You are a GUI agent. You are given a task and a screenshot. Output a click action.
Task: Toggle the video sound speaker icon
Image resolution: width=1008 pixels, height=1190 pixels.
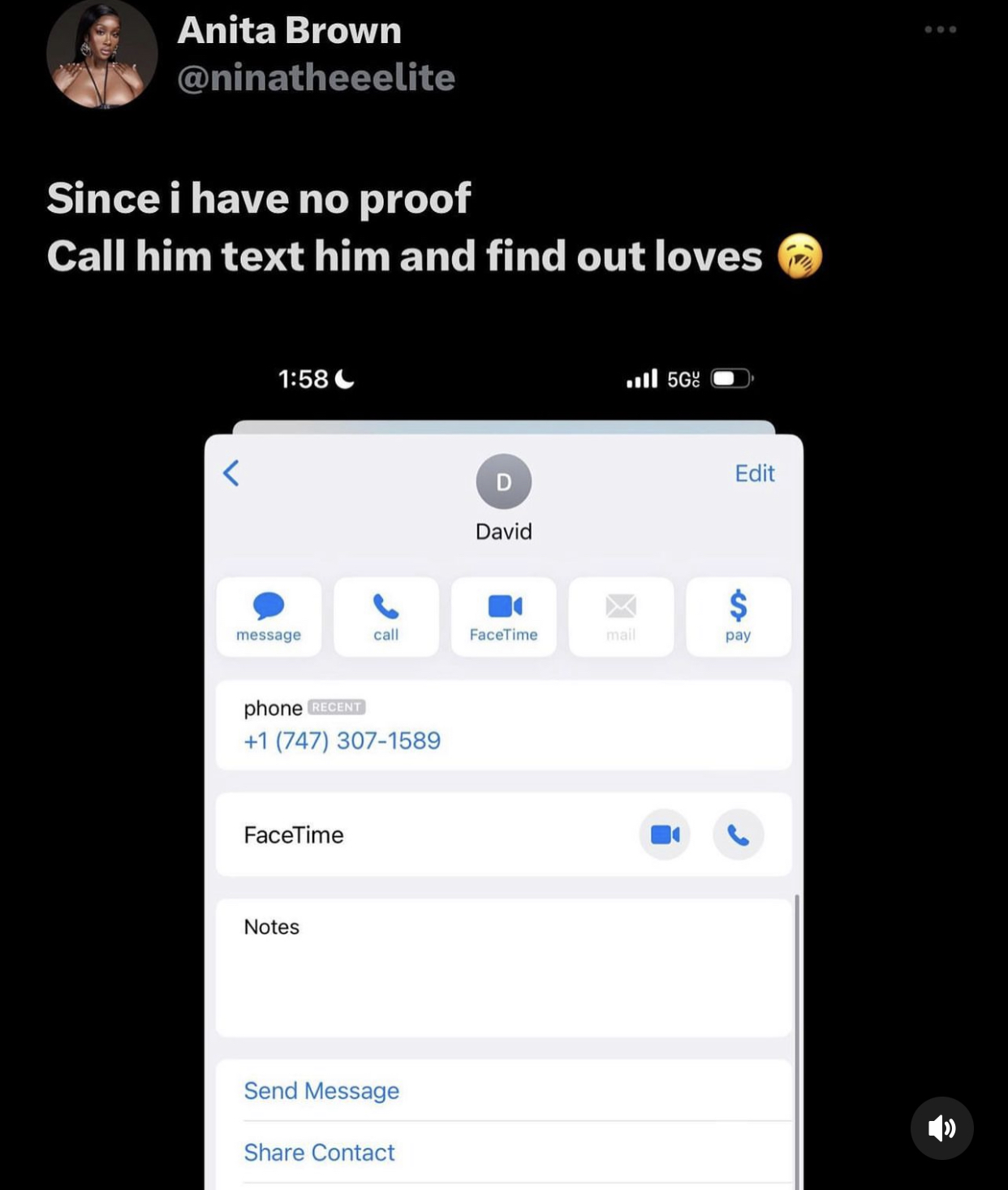point(941,1127)
